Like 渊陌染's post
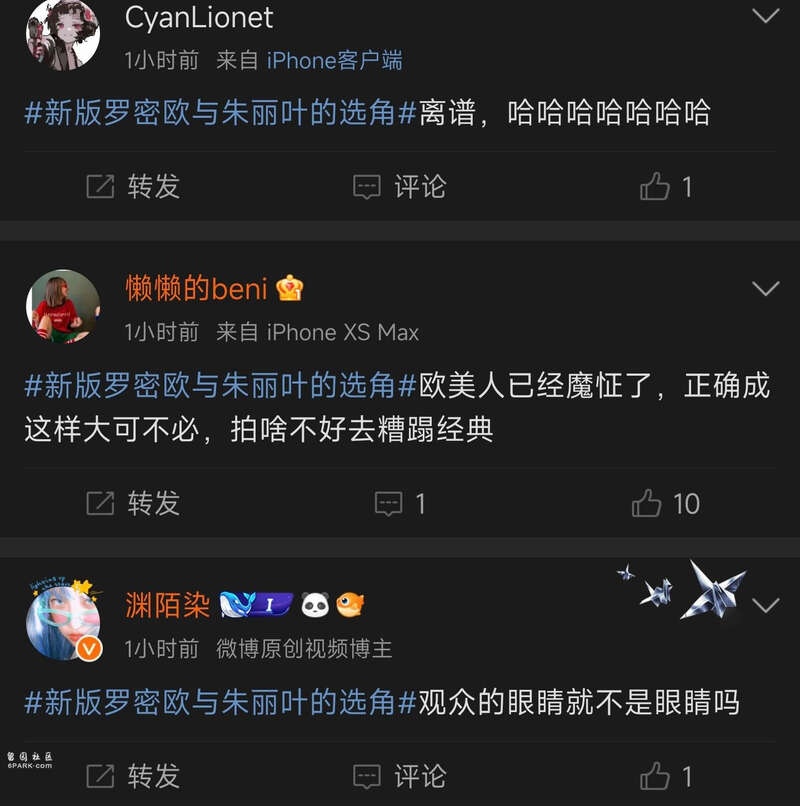Screen dimensions: 800x806 [x=667, y=776]
